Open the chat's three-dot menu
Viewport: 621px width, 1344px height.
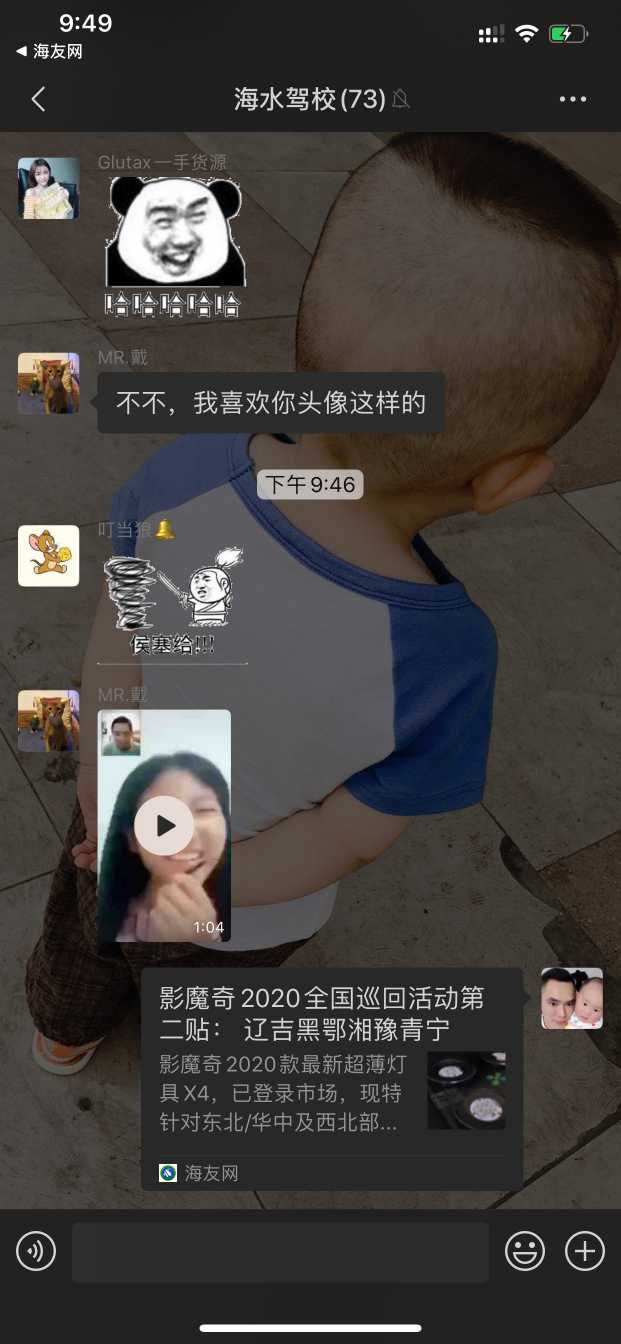[573, 99]
